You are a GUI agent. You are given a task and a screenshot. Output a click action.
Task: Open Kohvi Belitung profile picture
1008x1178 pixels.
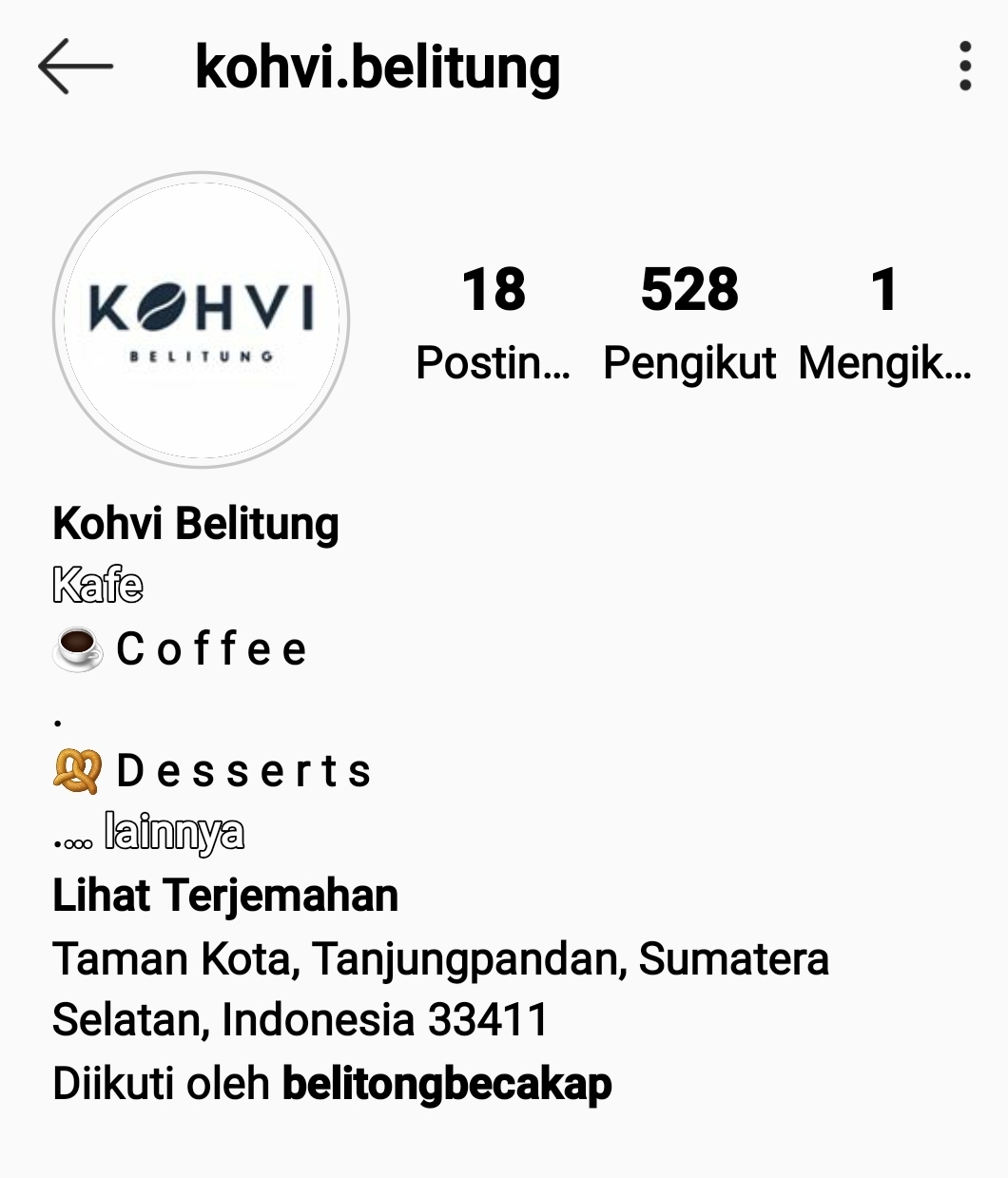tap(201, 320)
